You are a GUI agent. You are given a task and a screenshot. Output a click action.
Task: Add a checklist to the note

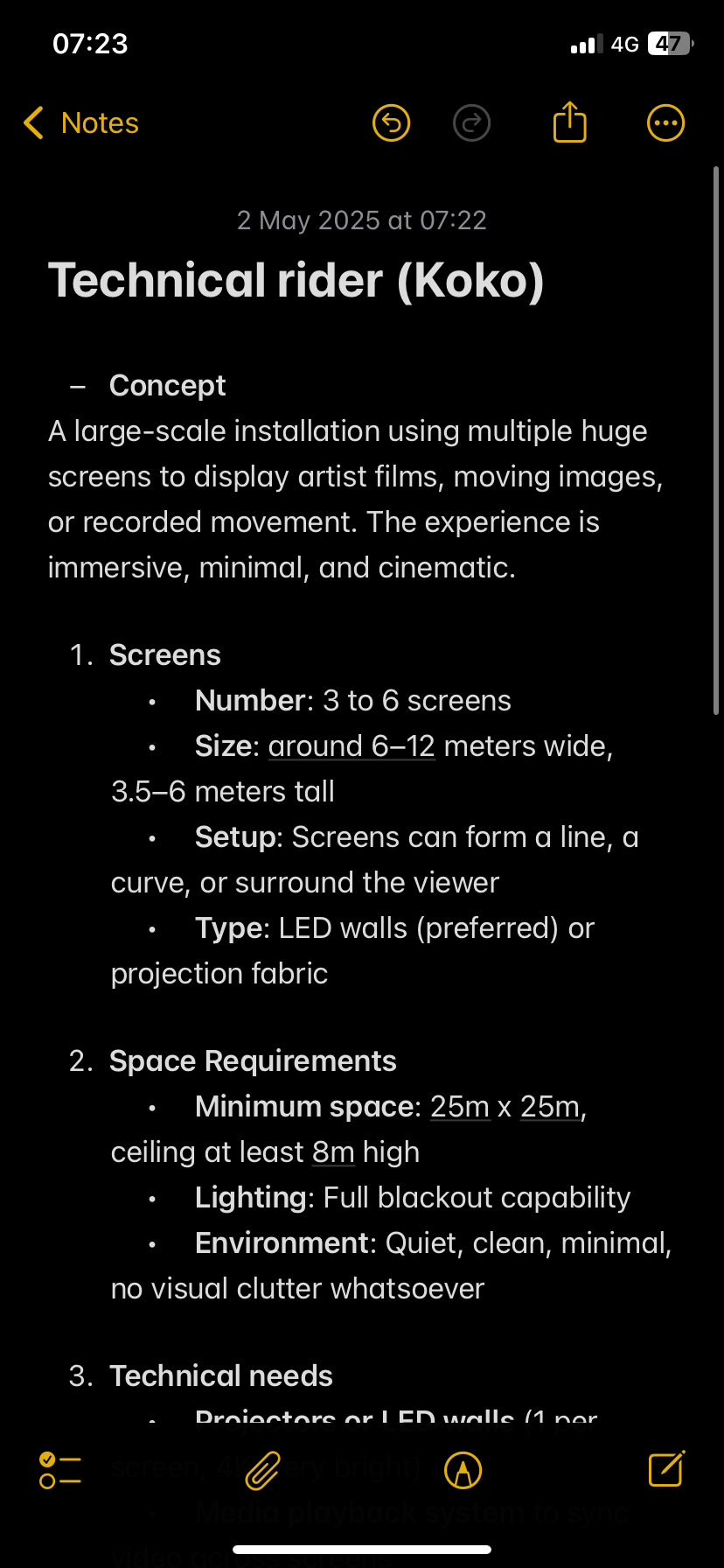[x=60, y=1470]
